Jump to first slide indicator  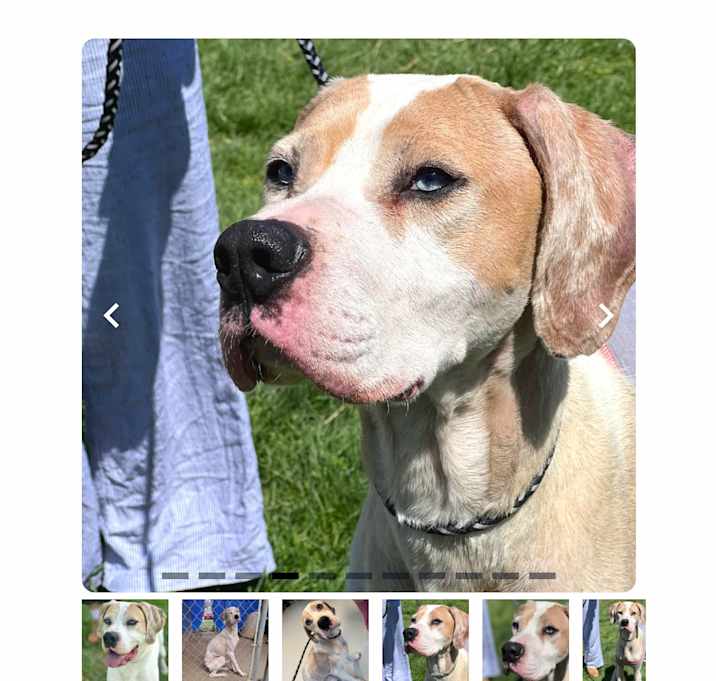point(175,576)
